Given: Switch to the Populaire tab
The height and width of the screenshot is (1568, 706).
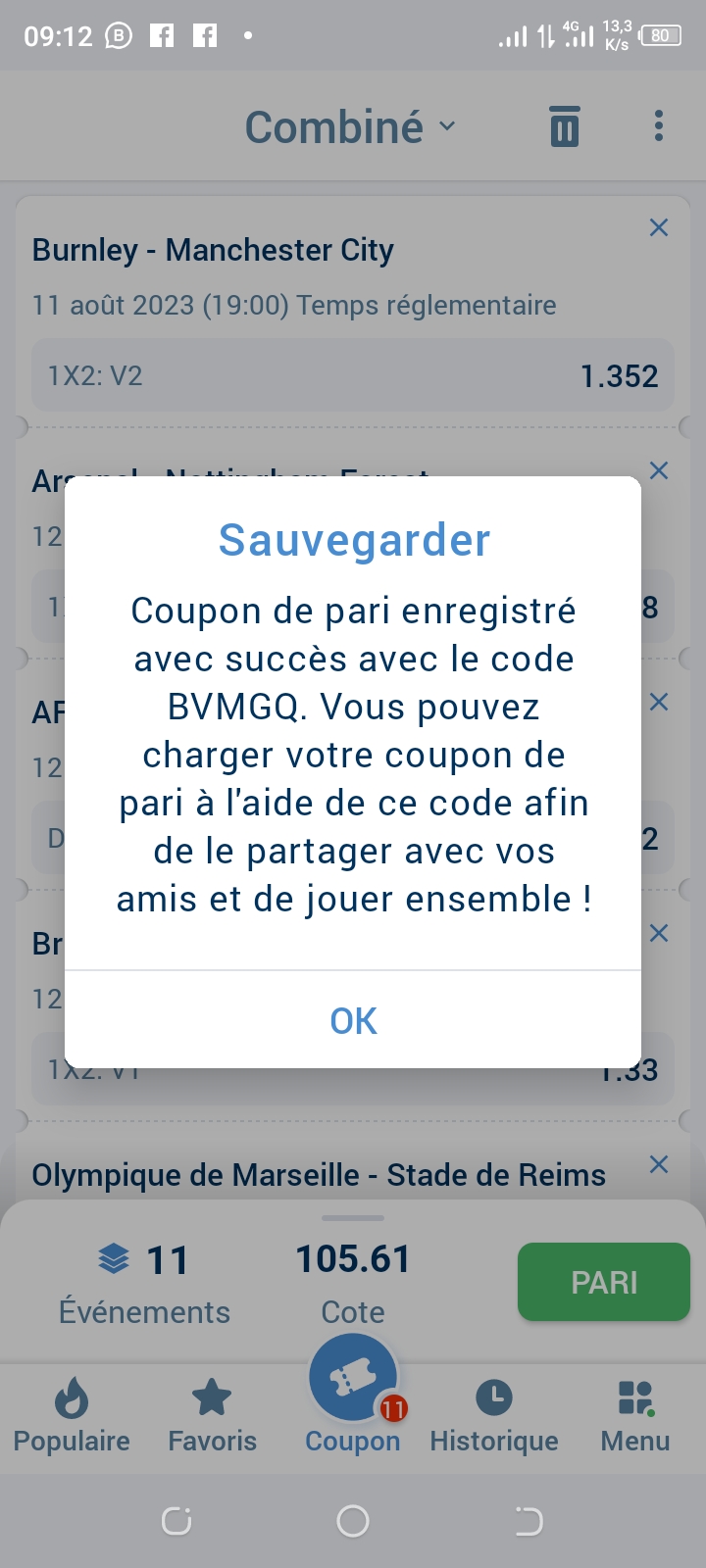Looking at the screenshot, I should [72, 1415].
